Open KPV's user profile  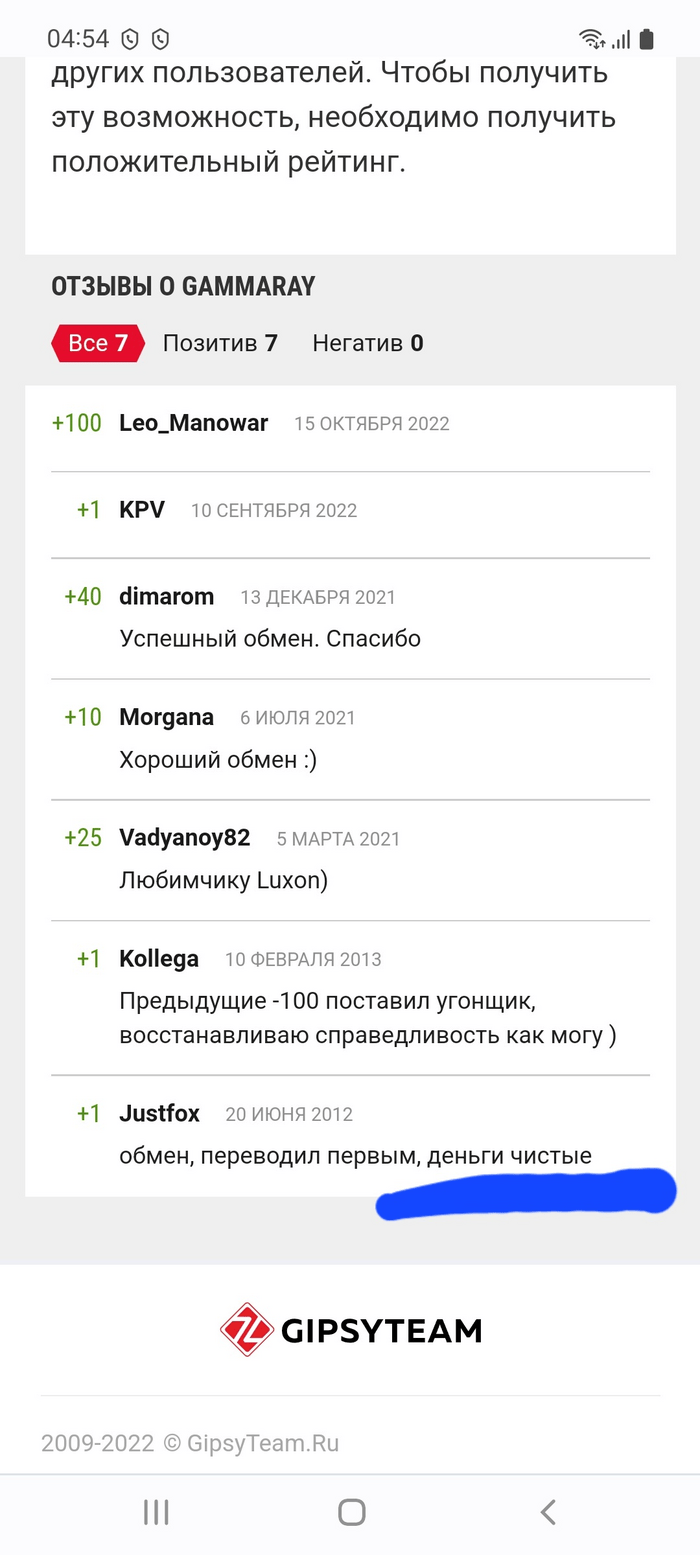(141, 510)
